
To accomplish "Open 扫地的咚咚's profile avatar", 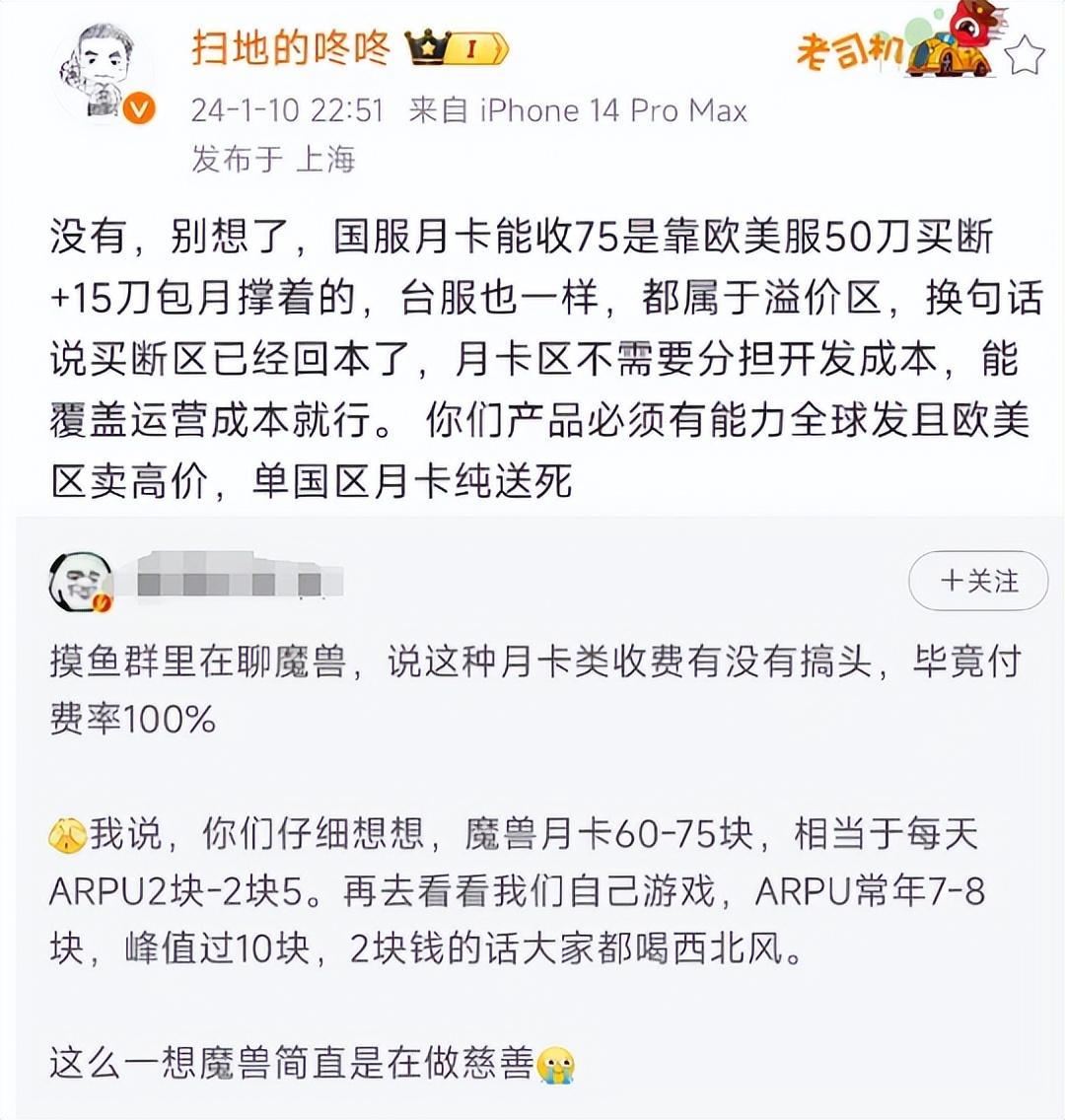I will tap(102, 76).
